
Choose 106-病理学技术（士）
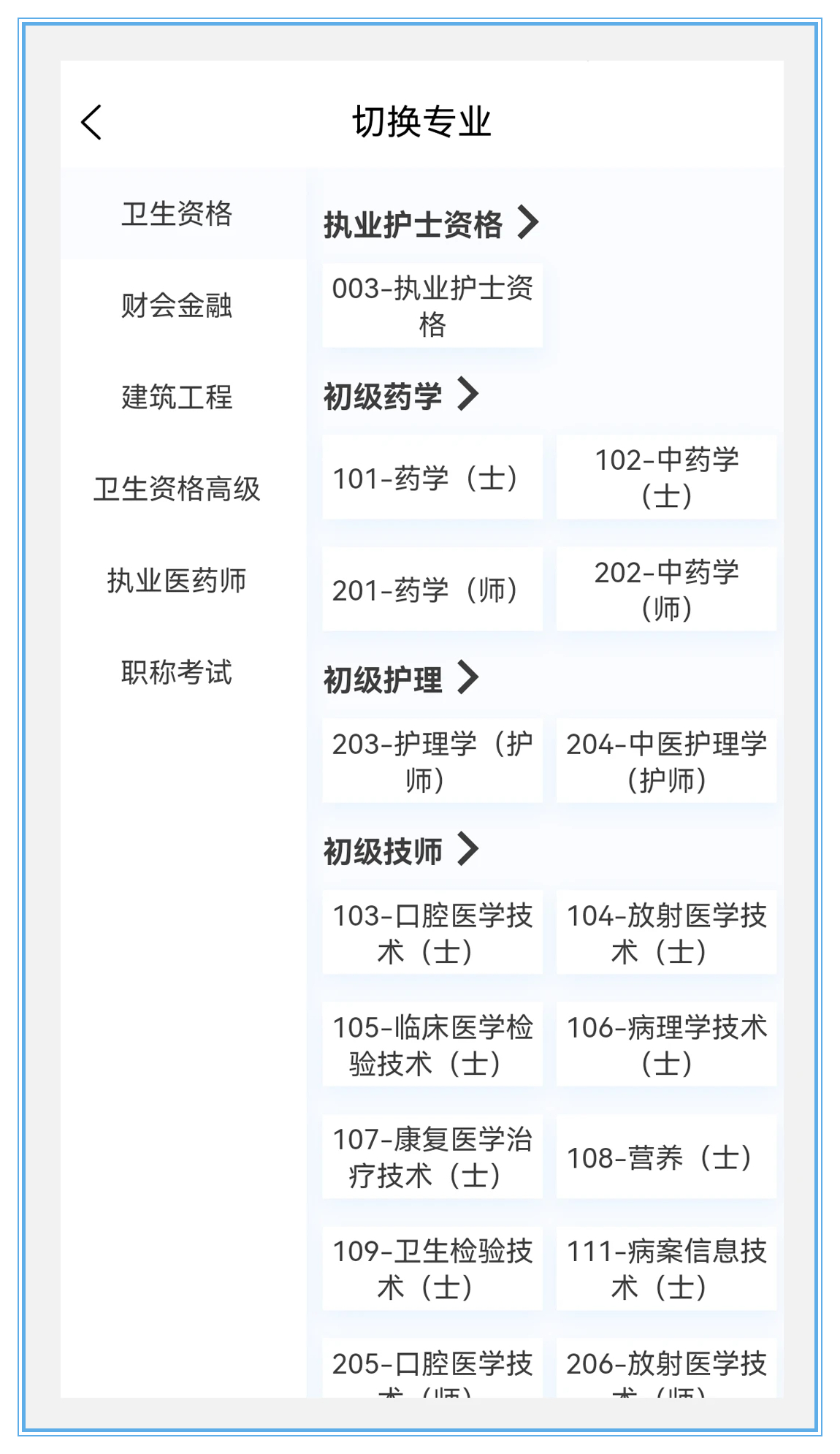(x=666, y=1044)
